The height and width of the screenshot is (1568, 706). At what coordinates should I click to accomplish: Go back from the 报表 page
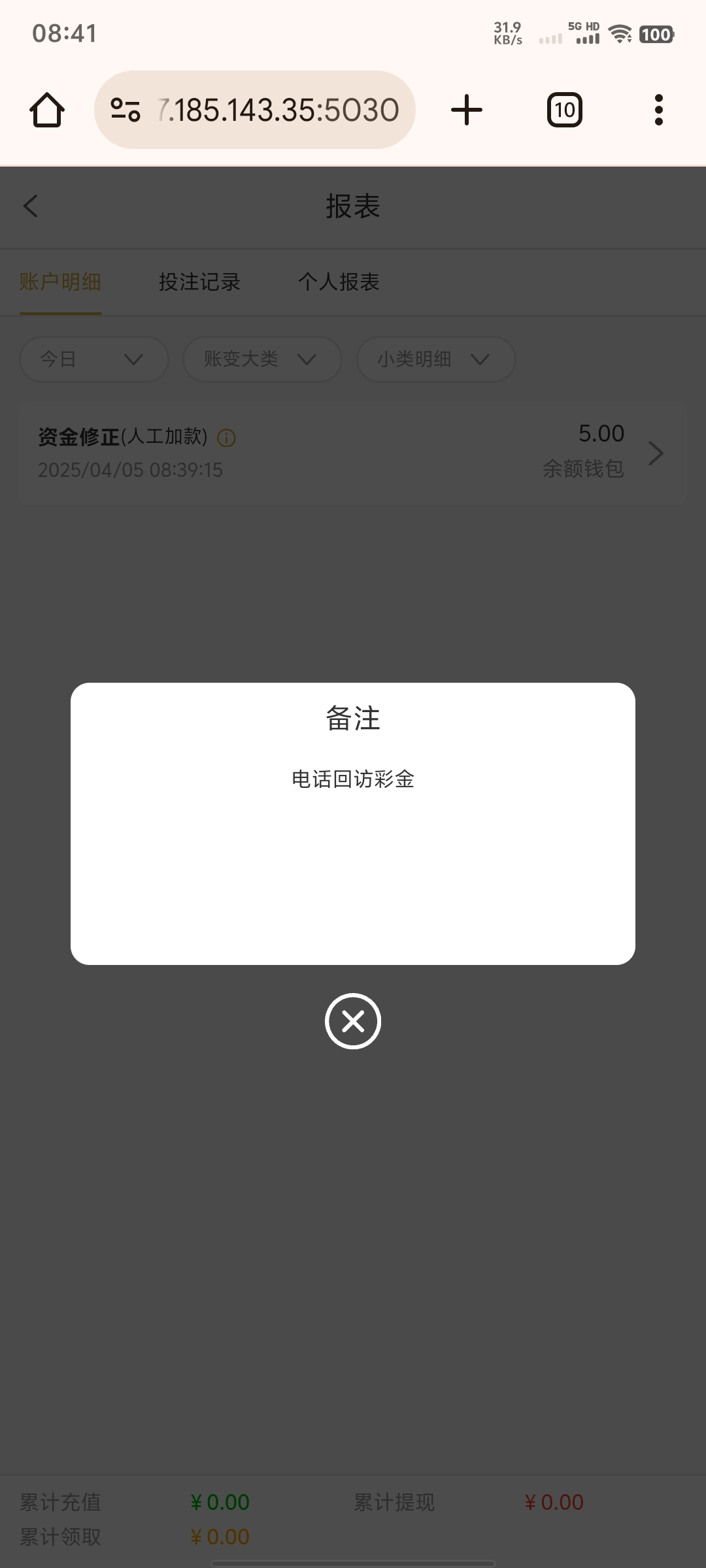(31, 206)
